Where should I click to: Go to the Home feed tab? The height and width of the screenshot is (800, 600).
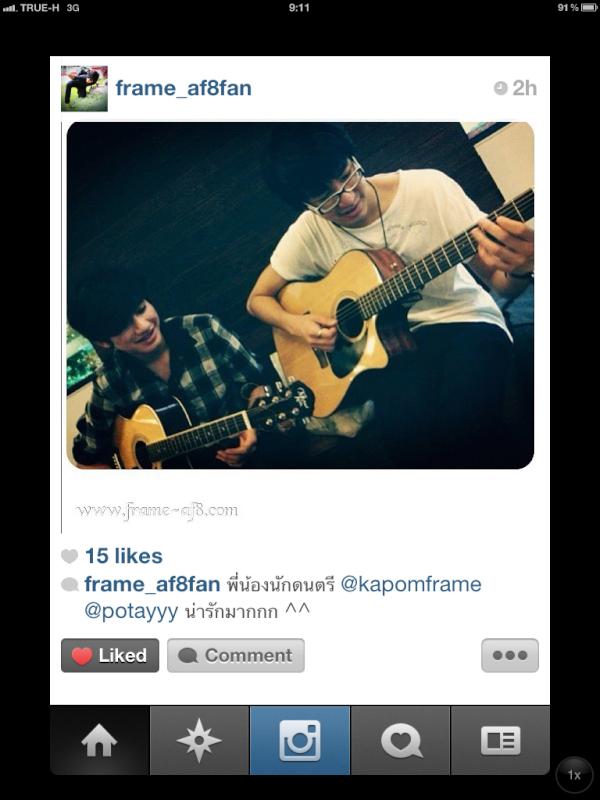pos(99,741)
